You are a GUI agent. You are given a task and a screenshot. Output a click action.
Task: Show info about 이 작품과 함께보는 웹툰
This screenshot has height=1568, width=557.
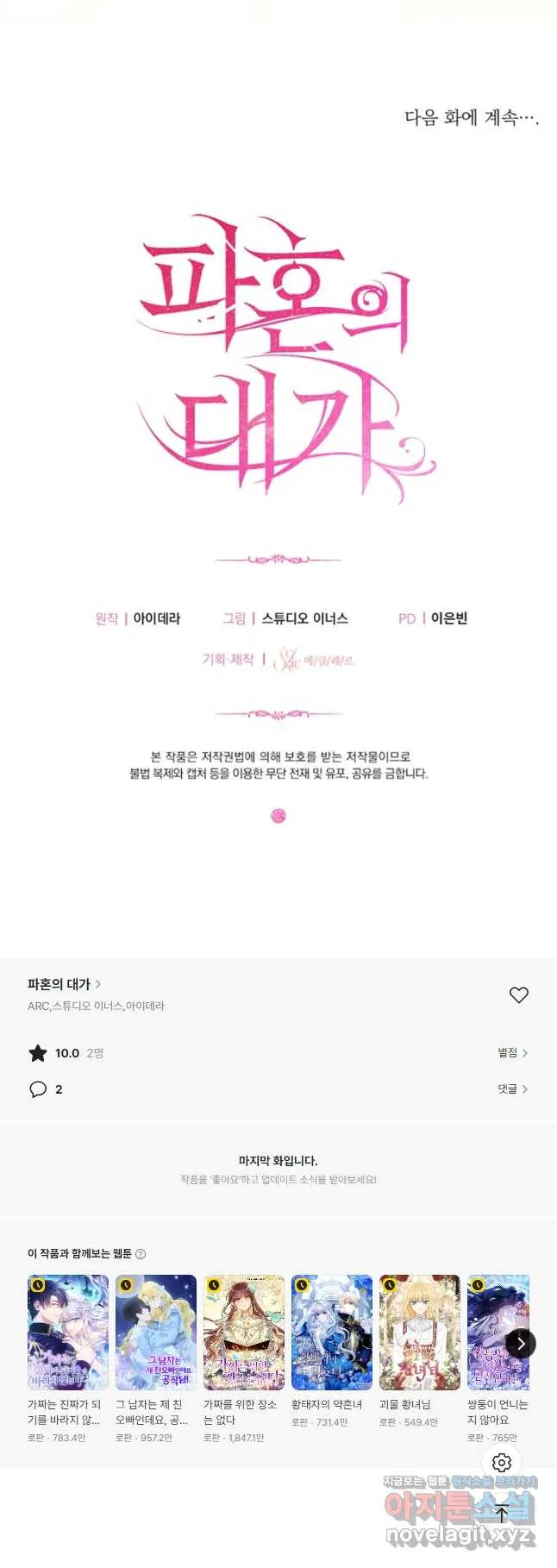click(141, 1254)
